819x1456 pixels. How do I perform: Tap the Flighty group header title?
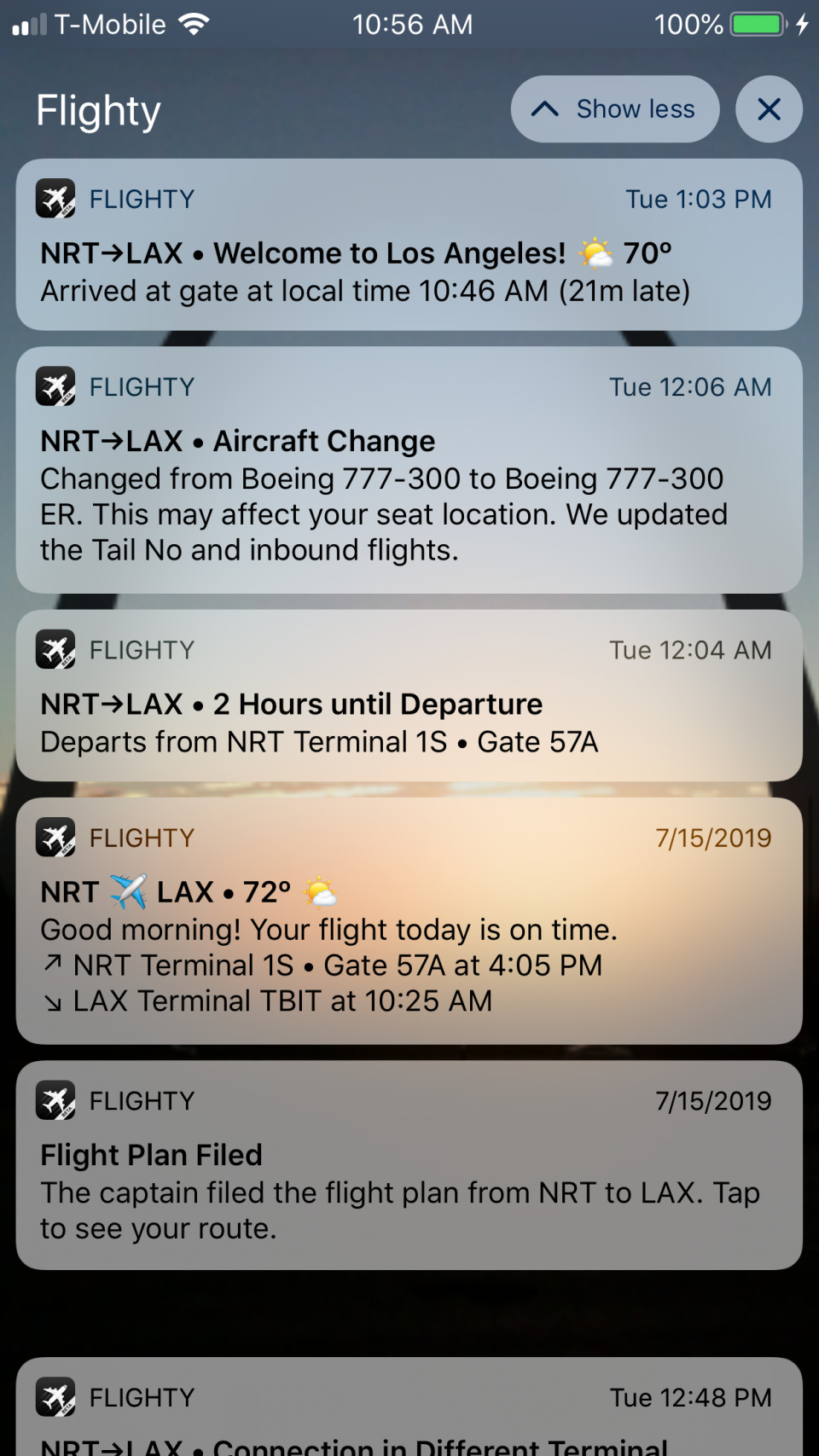(97, 109)
